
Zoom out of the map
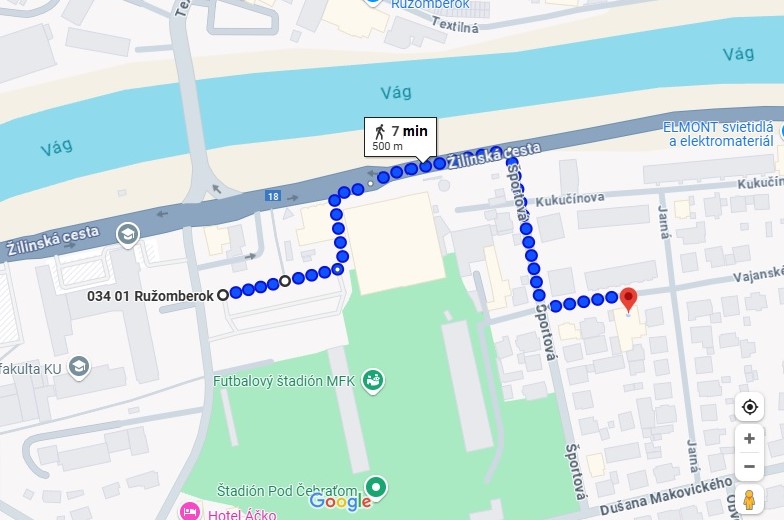[749, 467]
